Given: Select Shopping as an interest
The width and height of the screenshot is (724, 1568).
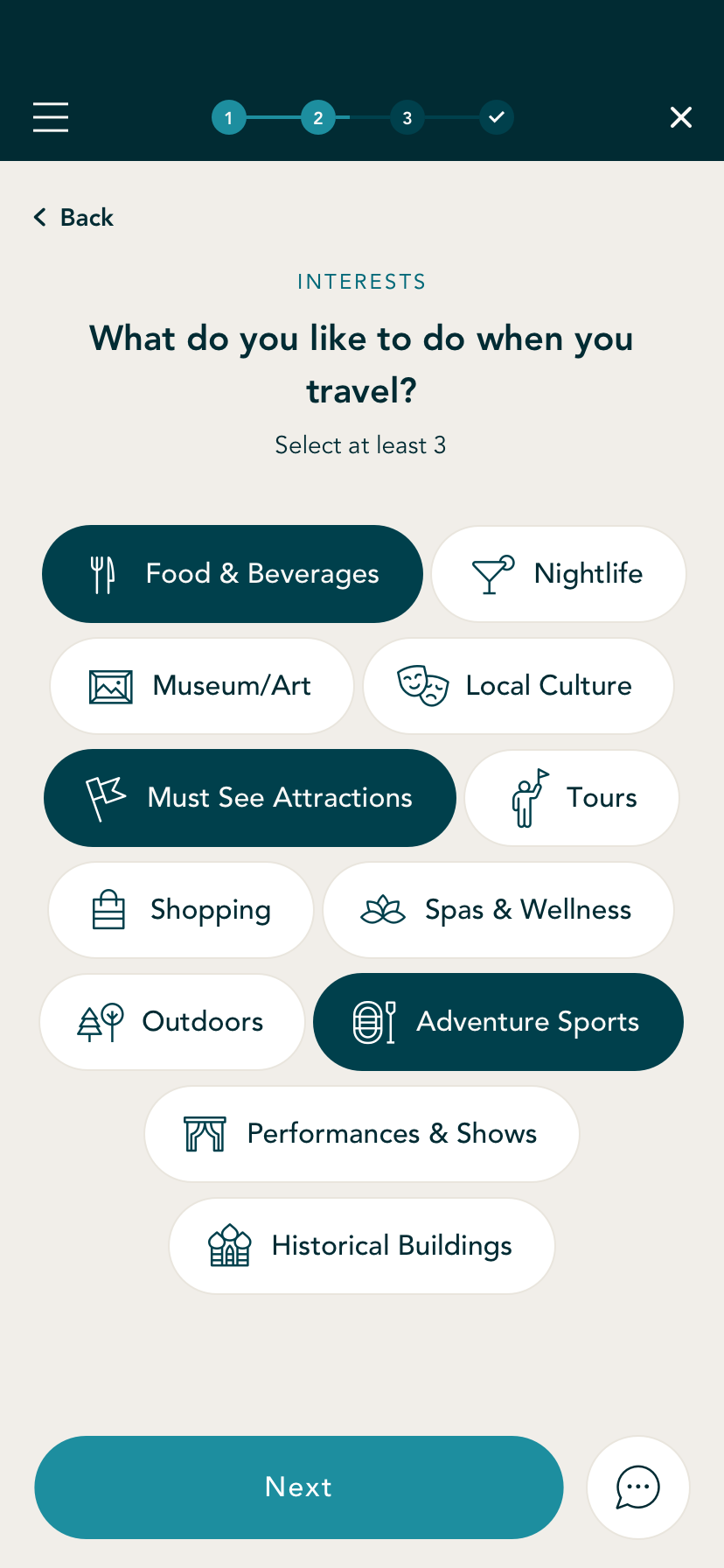Looking at the screenshot, I should click(181, 910).
